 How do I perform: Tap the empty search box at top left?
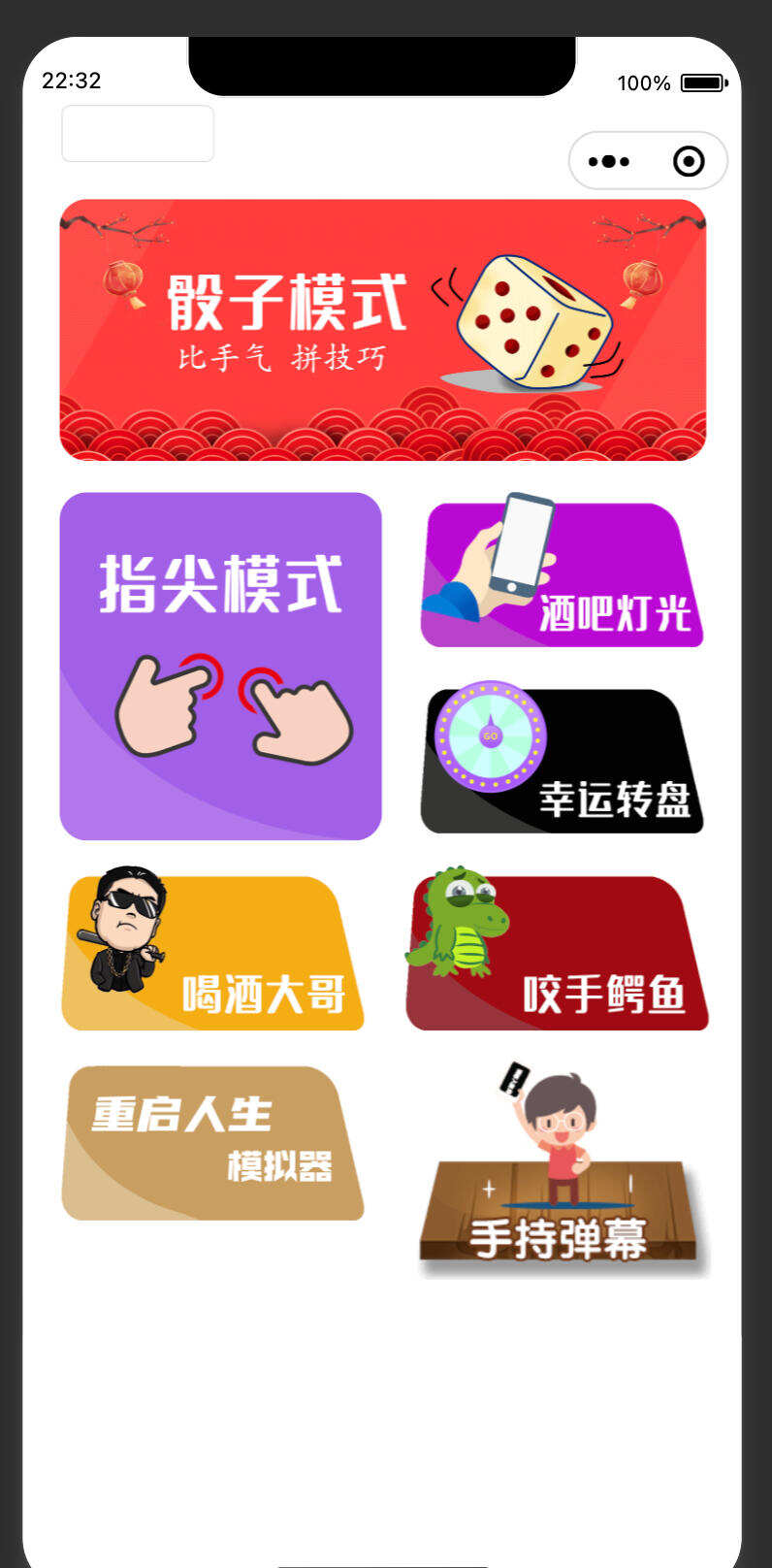click(137, 133)
